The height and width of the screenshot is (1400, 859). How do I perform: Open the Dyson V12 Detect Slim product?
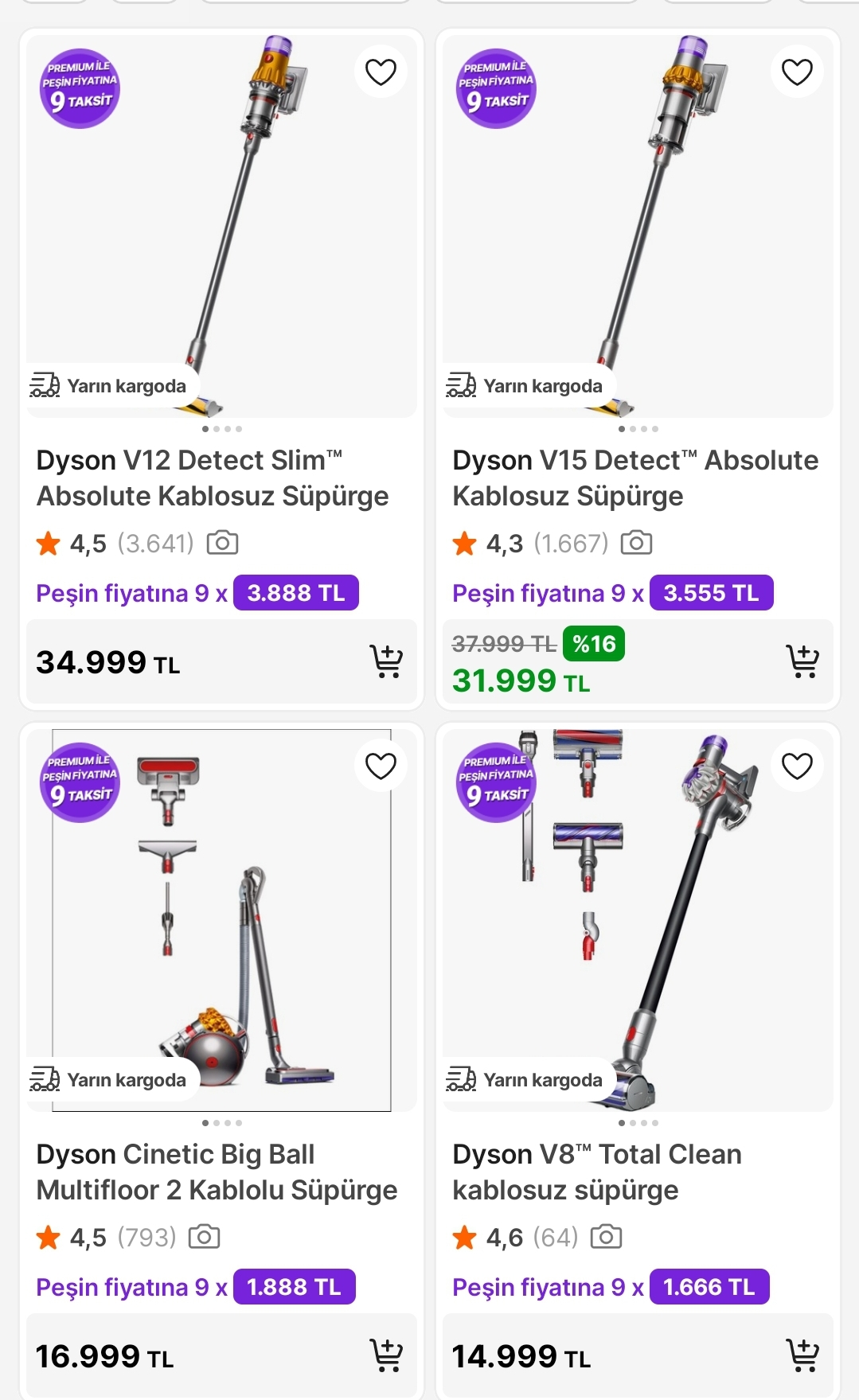tap(213, 478)
